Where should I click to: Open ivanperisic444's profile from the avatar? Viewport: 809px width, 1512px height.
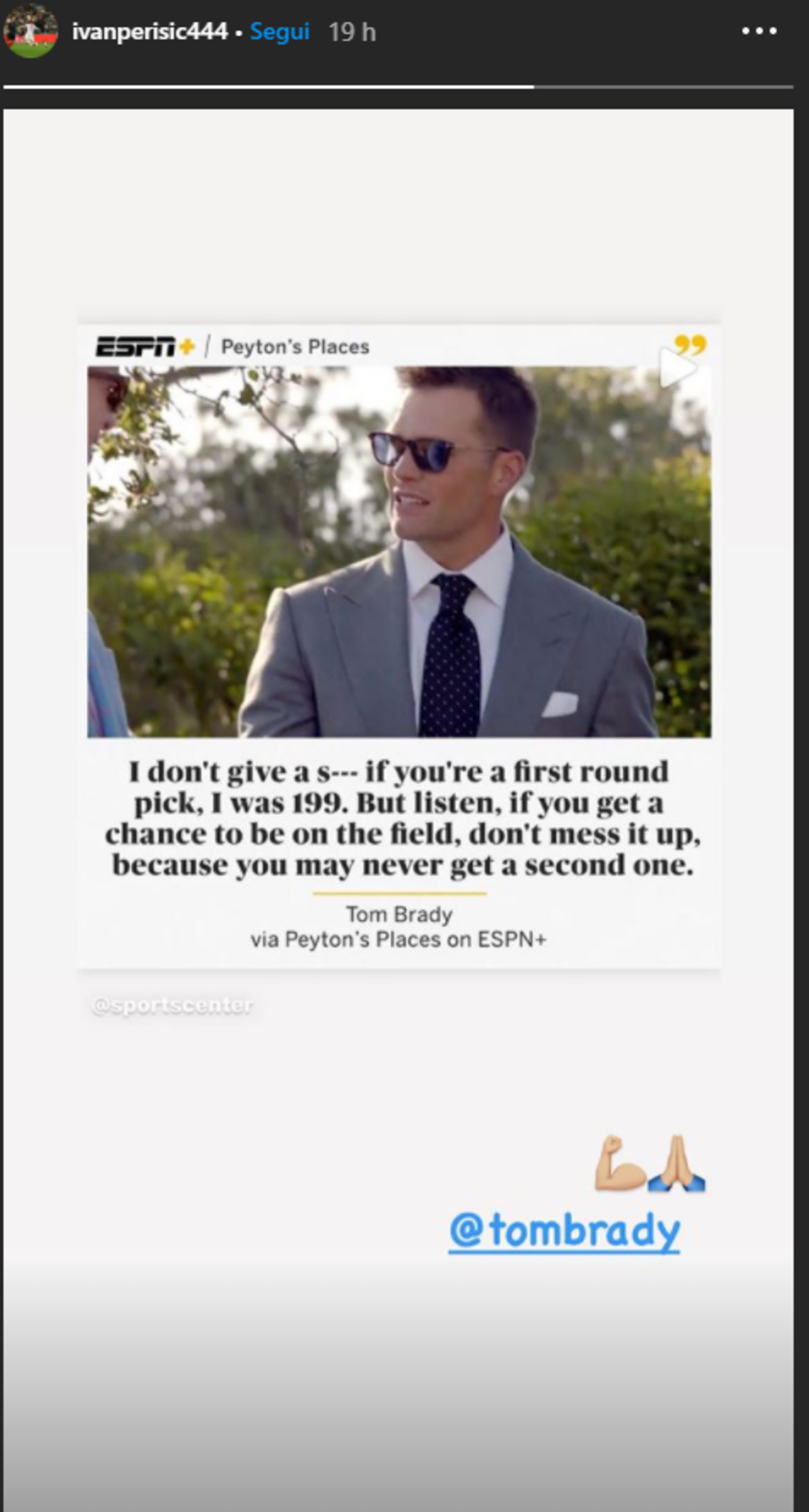click(x=30, y=32)
